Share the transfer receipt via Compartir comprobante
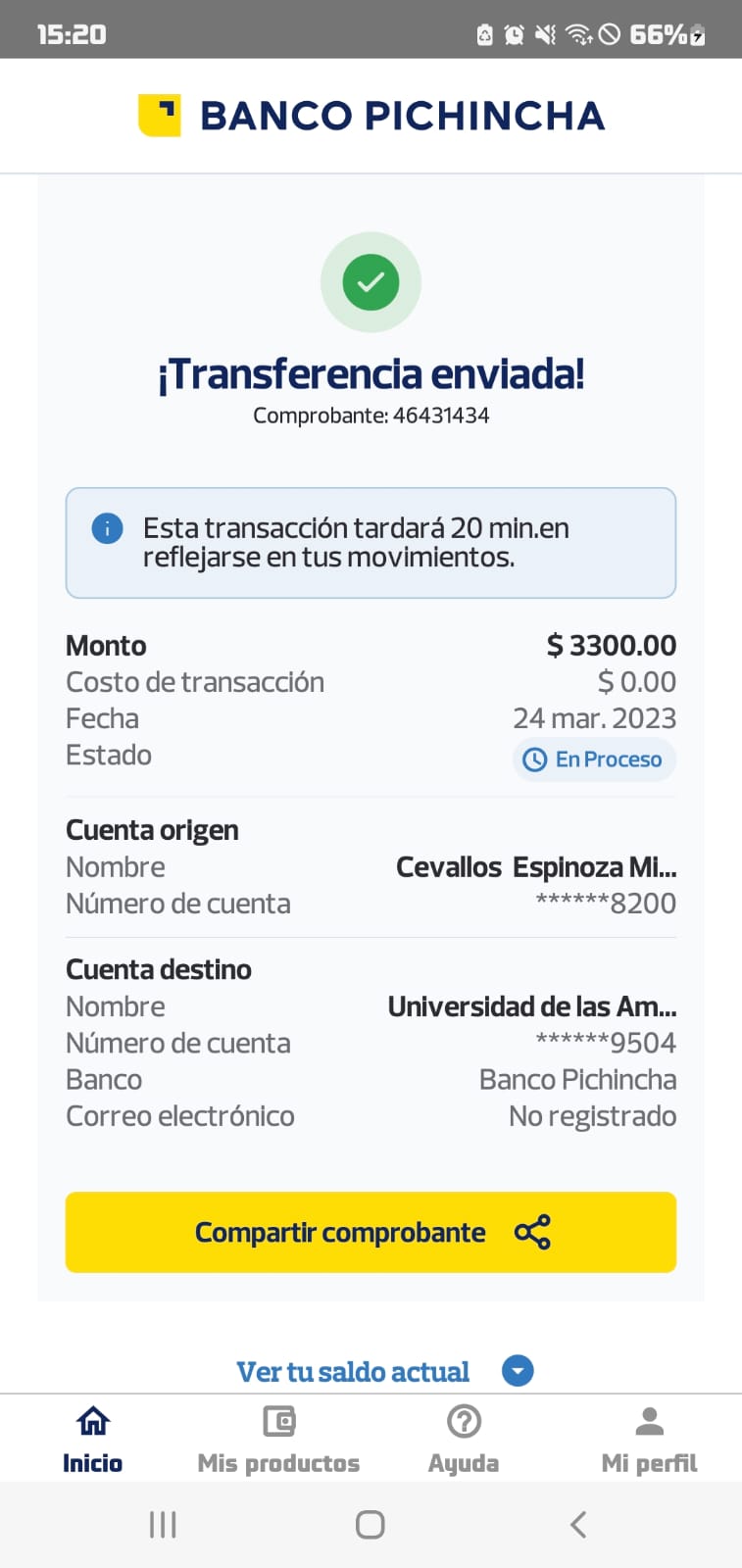Viewport: 742px width, 1568px height. 371,1232
